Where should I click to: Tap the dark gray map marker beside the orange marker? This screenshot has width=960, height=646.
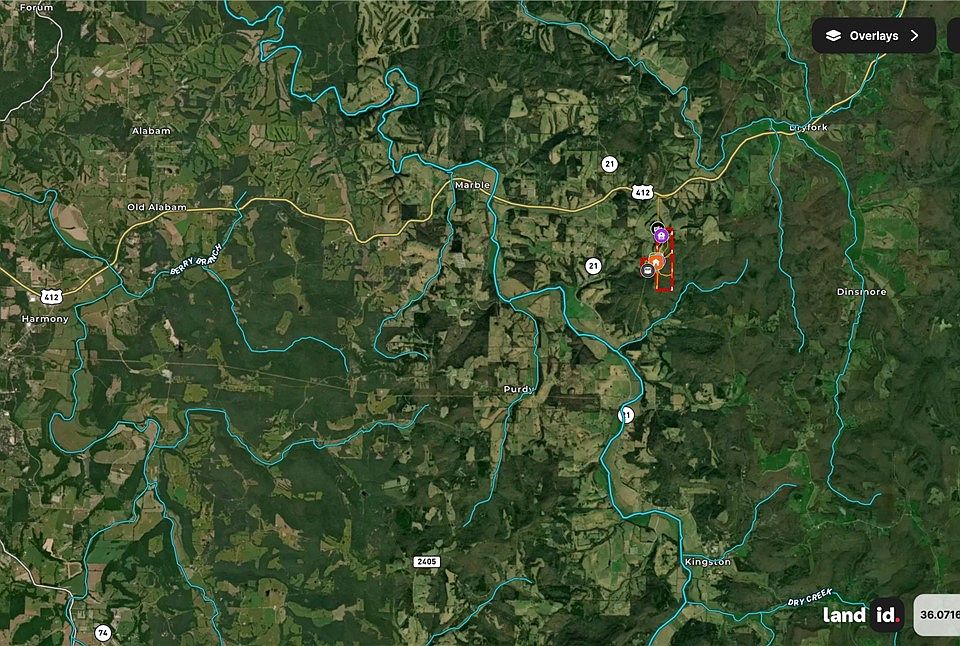646,270
